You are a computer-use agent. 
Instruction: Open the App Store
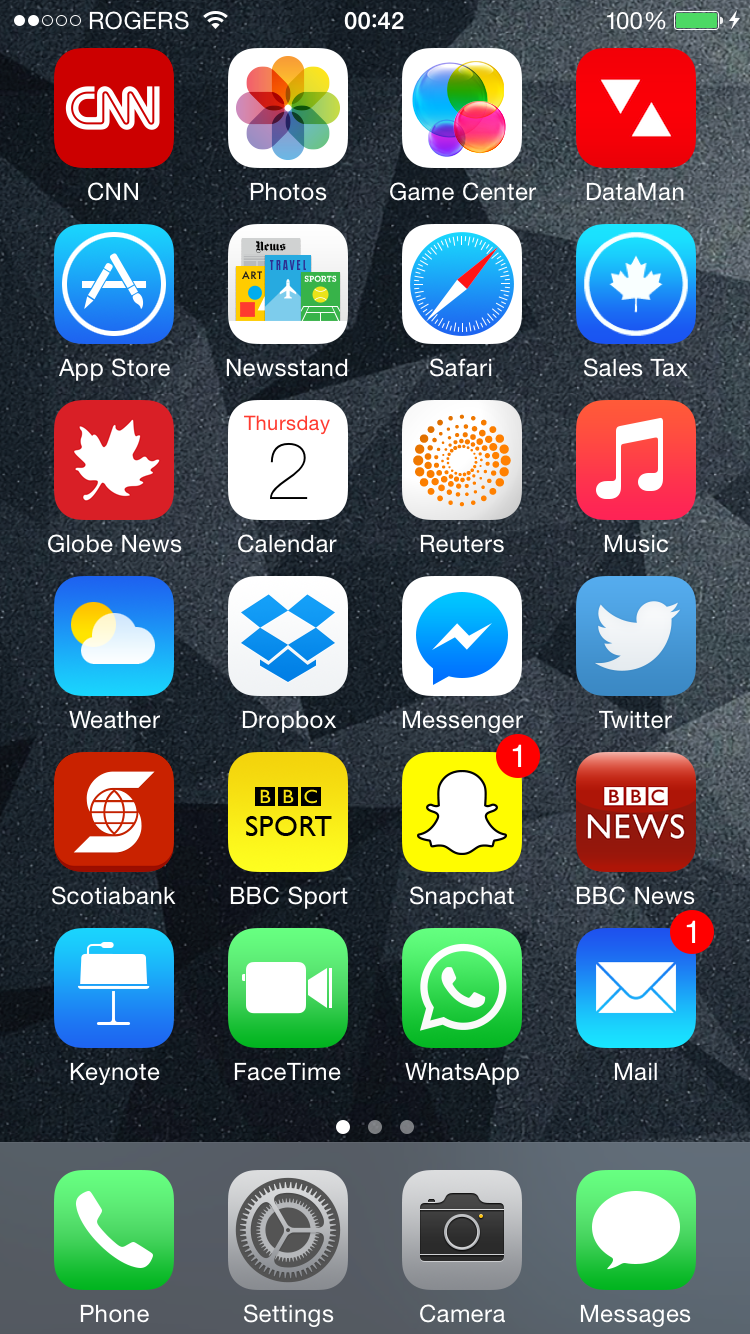pos(114,284)
